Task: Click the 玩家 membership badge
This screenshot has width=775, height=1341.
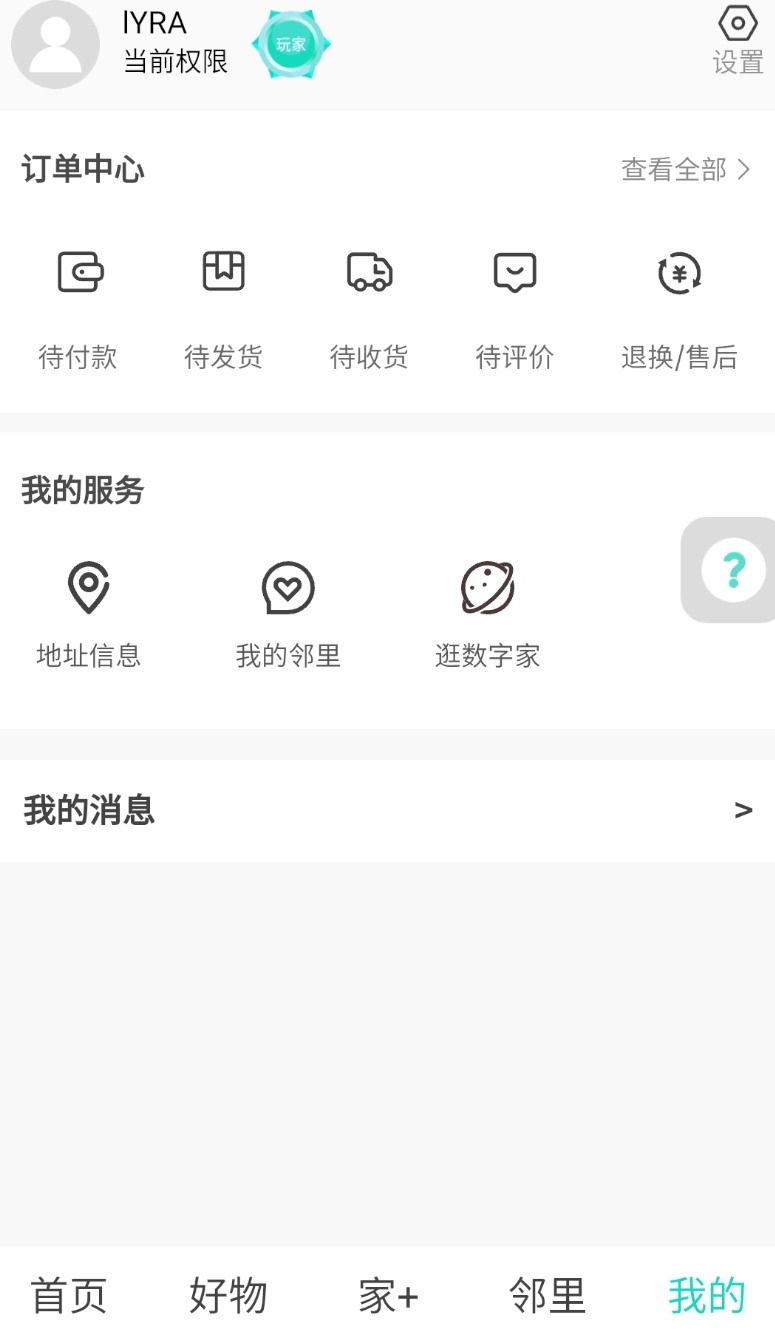Action: pos(290,44)
